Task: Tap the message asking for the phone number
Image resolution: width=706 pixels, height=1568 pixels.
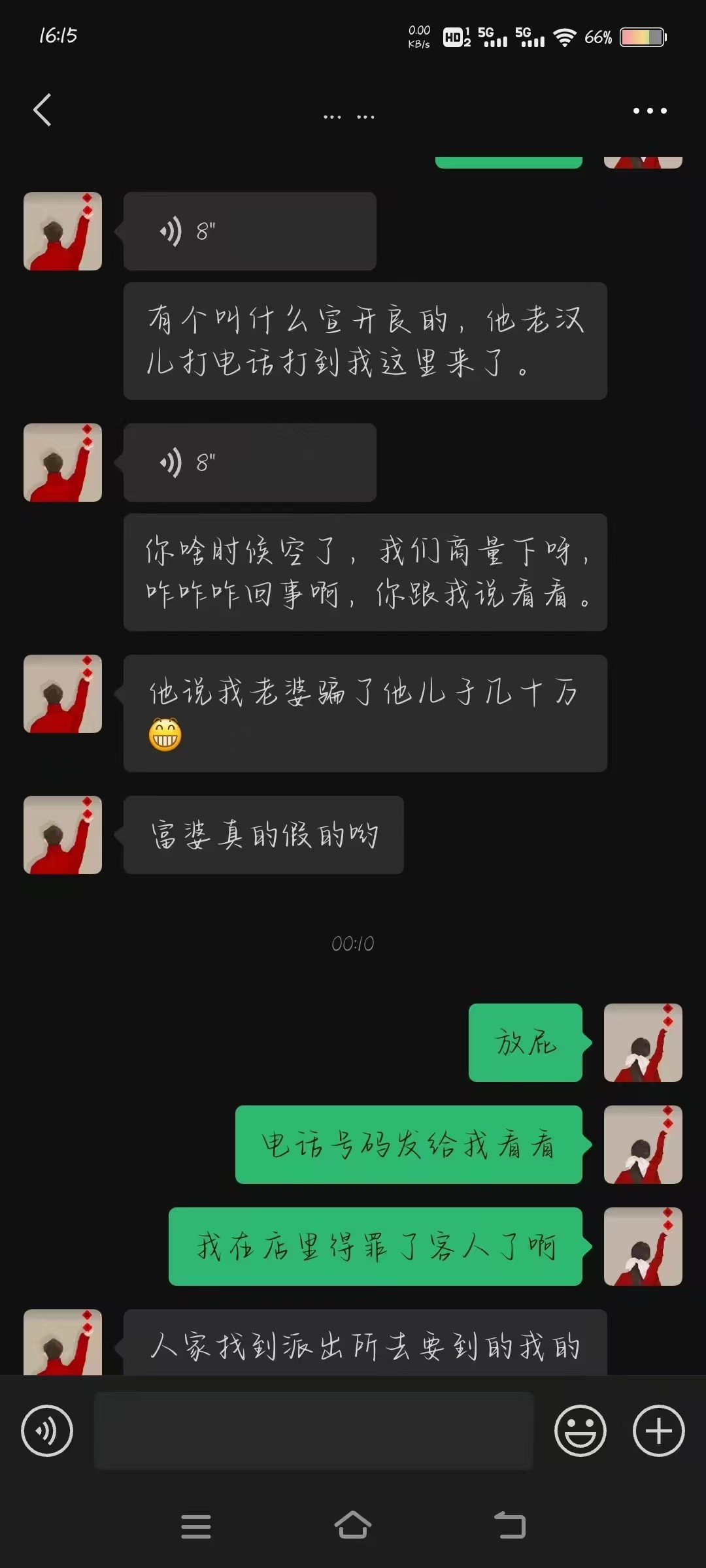Action: pyautogui.click(x=407, y=1145)
